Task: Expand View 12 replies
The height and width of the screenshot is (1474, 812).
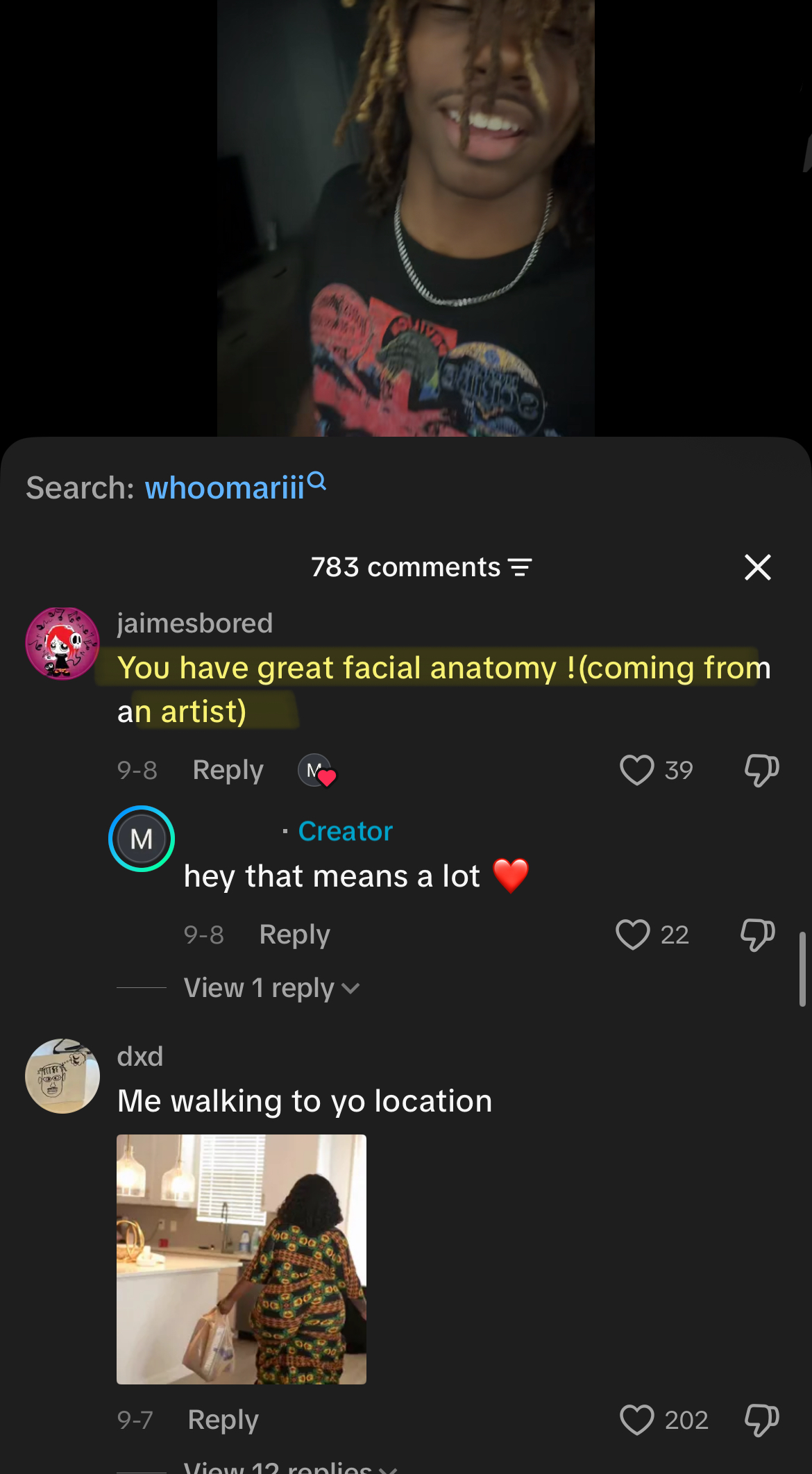Action: (290, 1466)
